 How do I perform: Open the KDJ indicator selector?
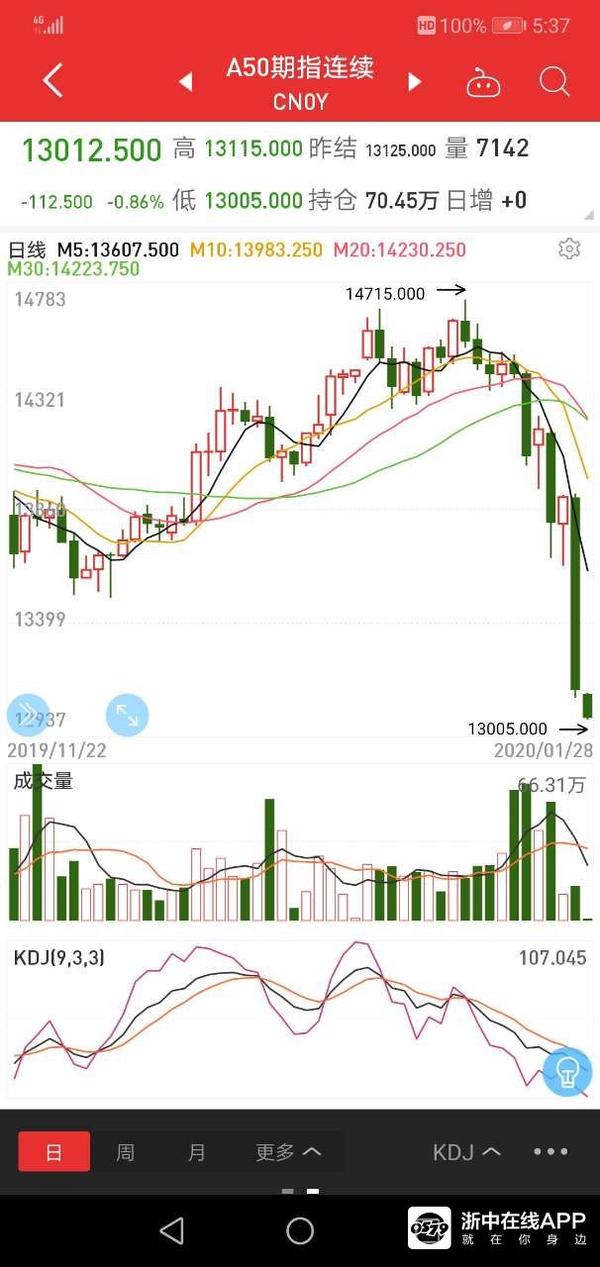click(x=466, y=1152)
